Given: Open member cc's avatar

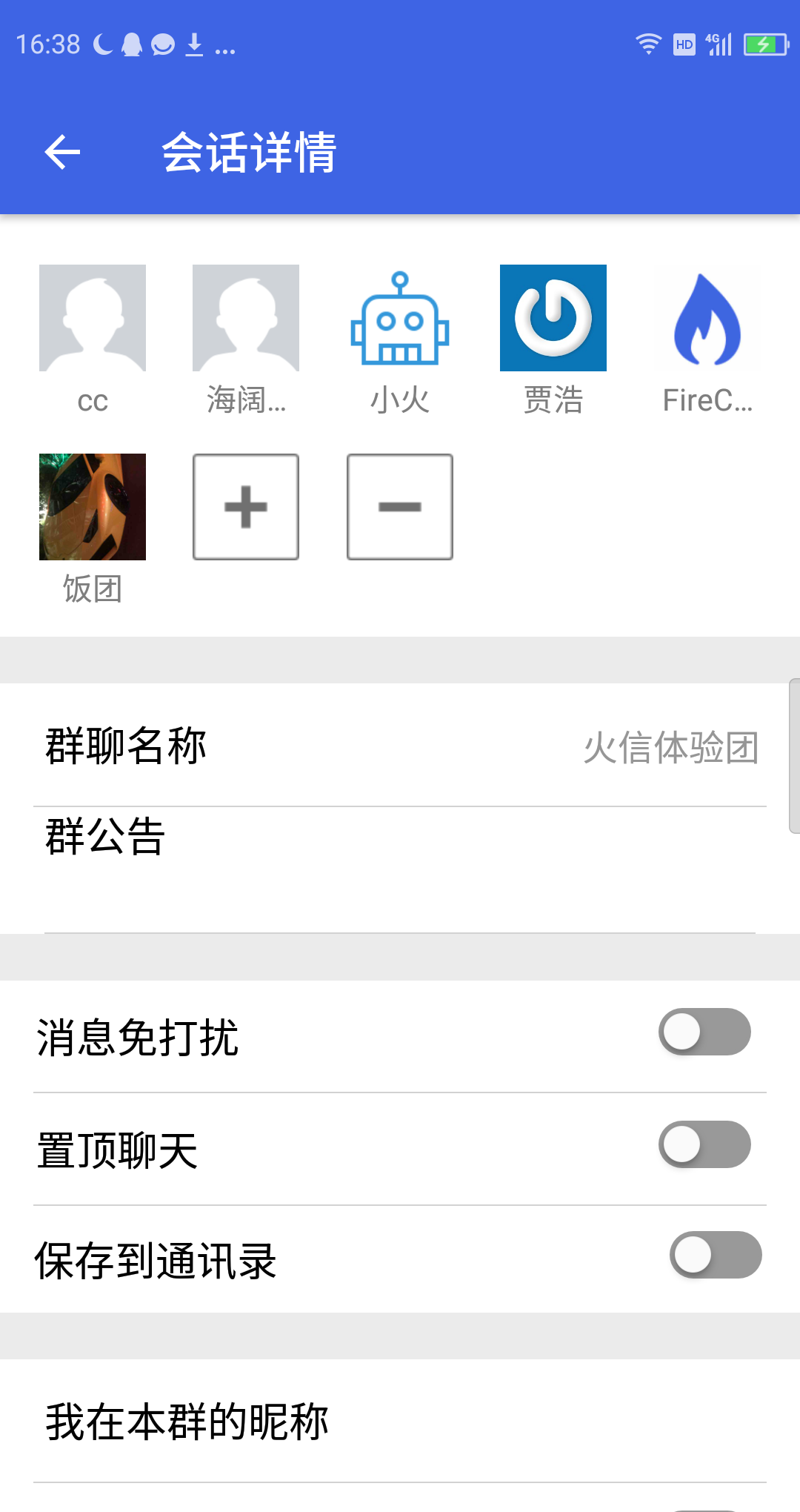Looking at the screenshot, I should point(93,318).
